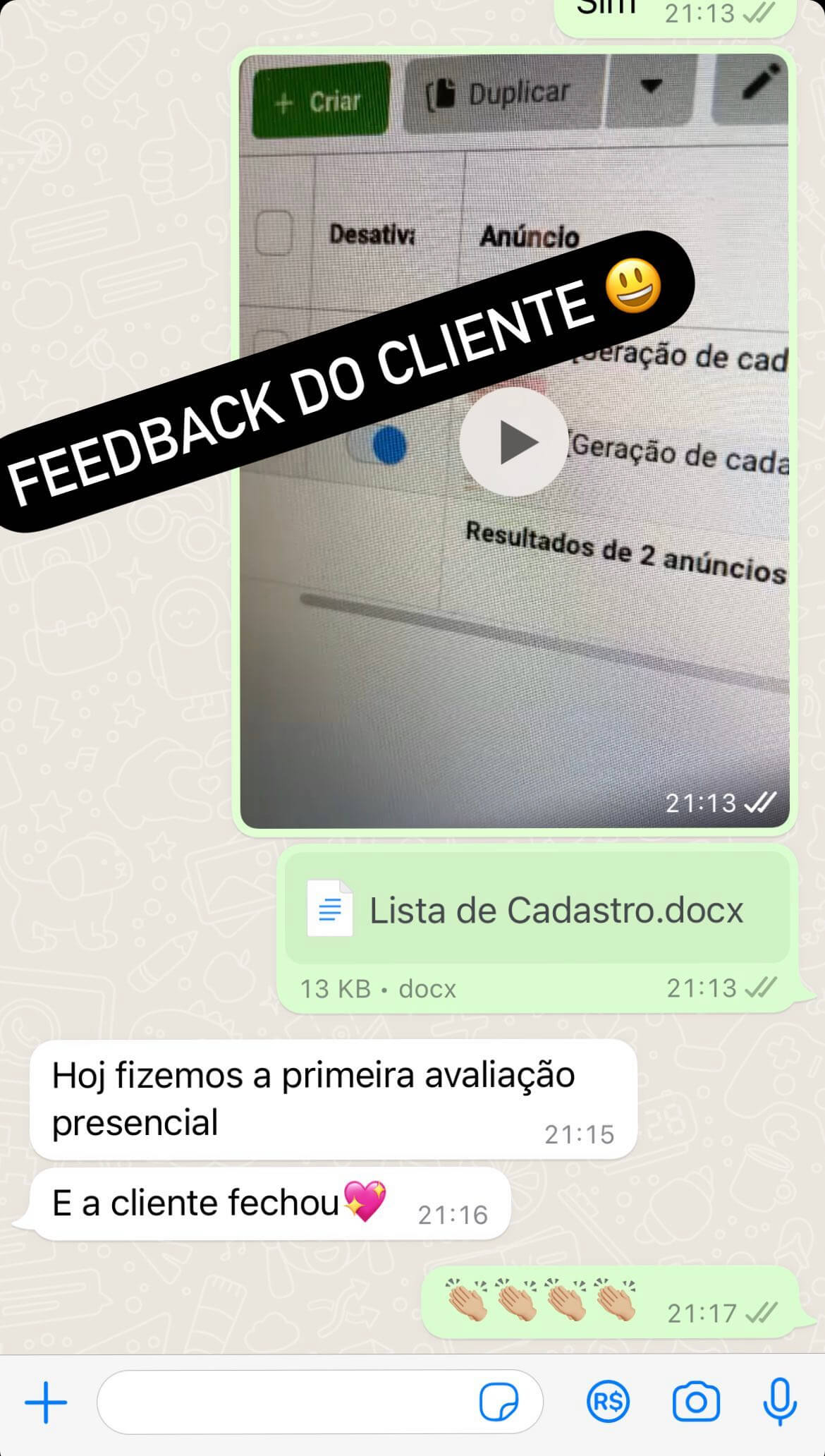Tap the microphone to record audio
Screen dimensions: 825x1456
point(780,1402)
